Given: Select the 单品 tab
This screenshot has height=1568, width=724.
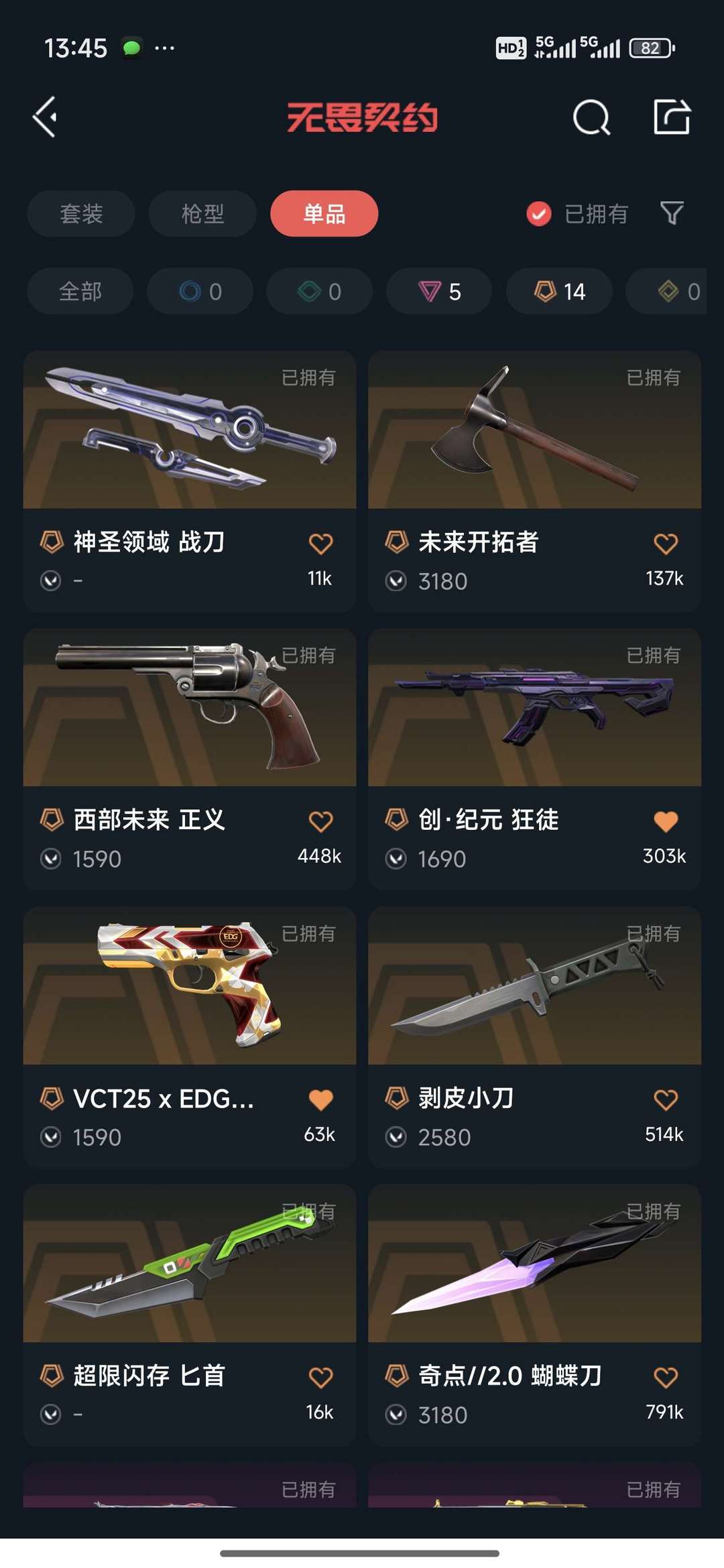Looking at the screenshot, I should [324, 214].
